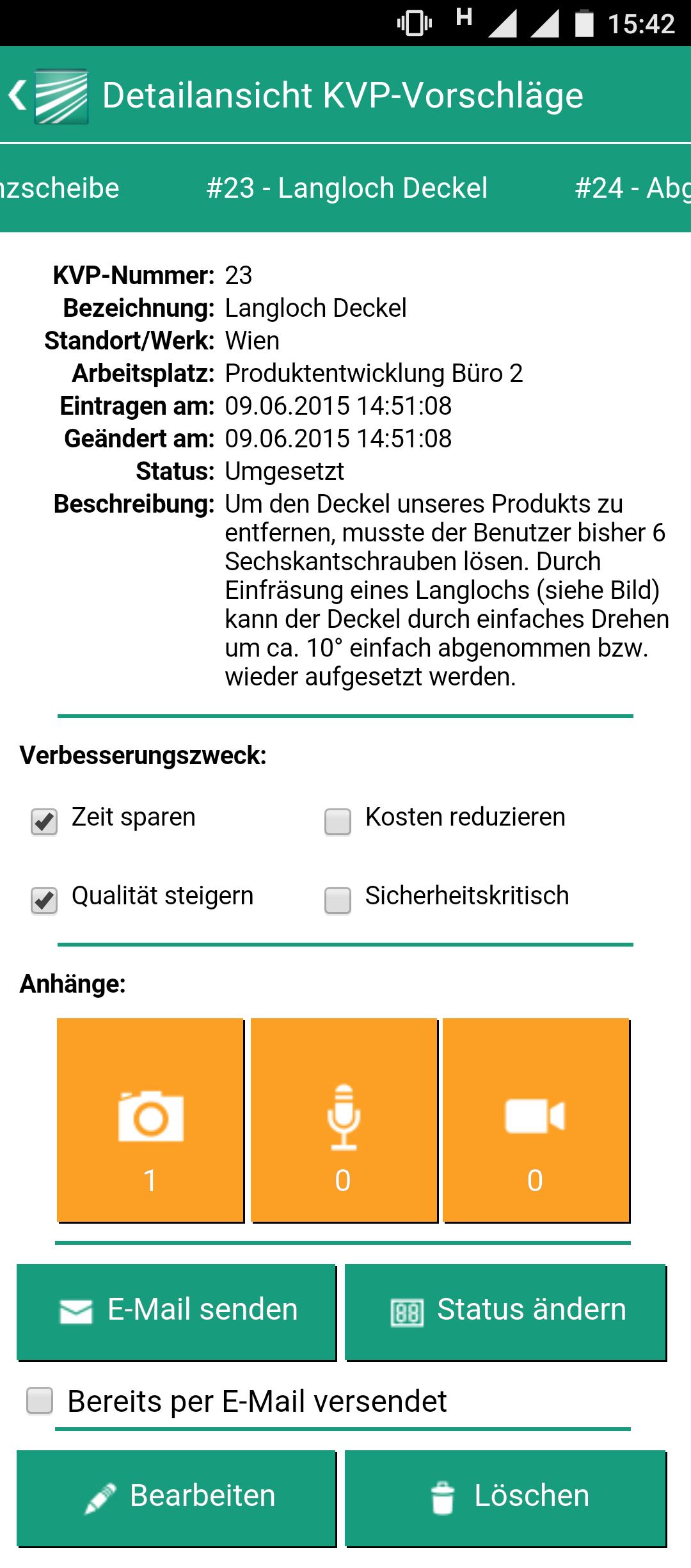Select the #23 - Langloch Deckel tab

pos(347,188)
